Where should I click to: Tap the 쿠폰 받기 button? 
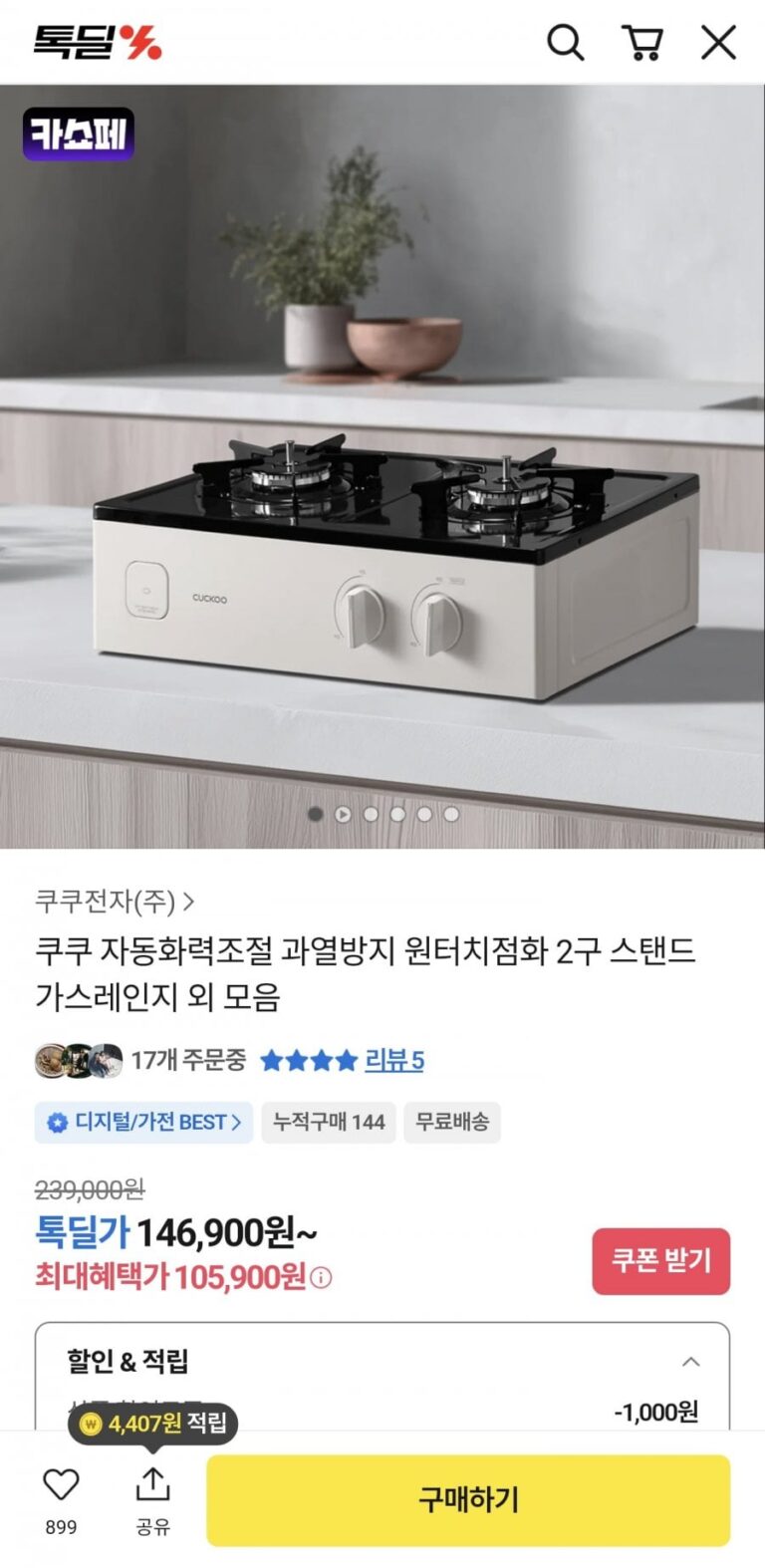tap(660, 1261)
